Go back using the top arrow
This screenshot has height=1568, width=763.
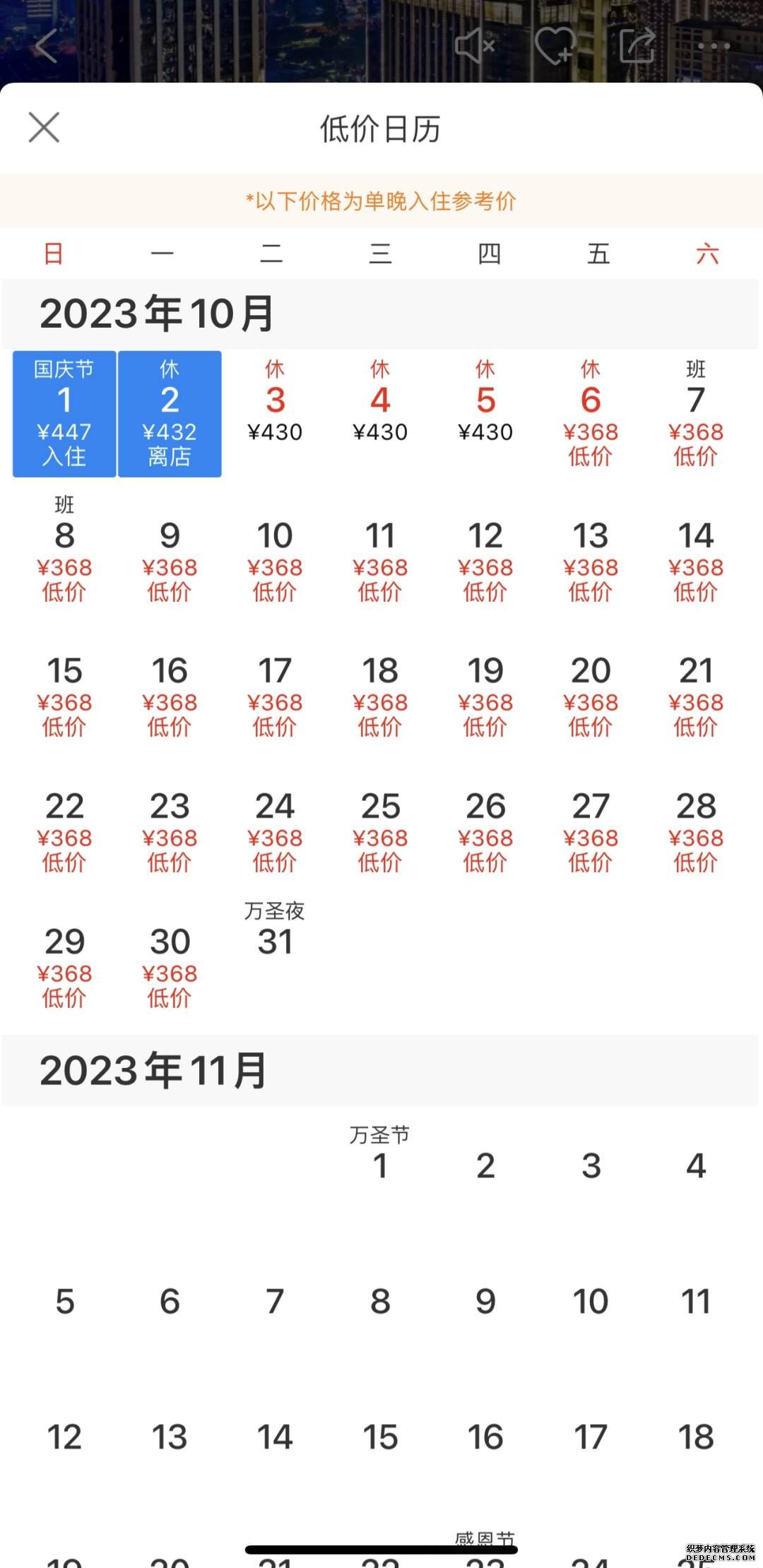click(x=46, y=47)
